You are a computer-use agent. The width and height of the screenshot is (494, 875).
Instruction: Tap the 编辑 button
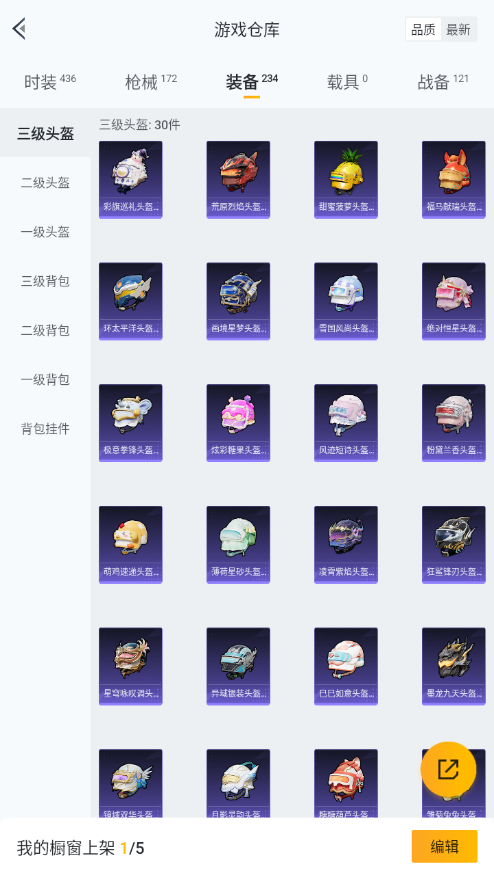point(444,847)
